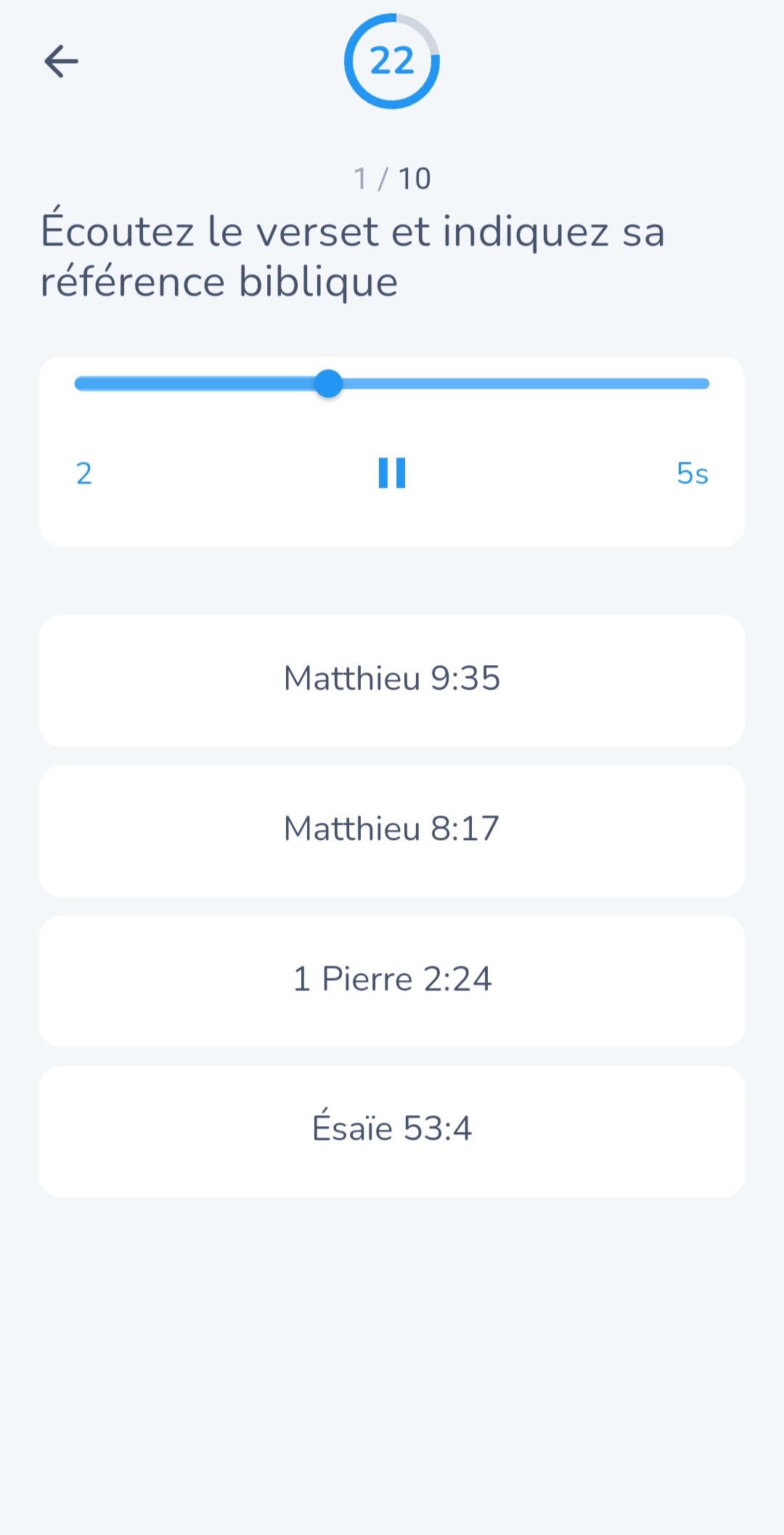The image size is (784, 1535).
Task: Go back with the arrow icon
Action: (x=61, y=61)
